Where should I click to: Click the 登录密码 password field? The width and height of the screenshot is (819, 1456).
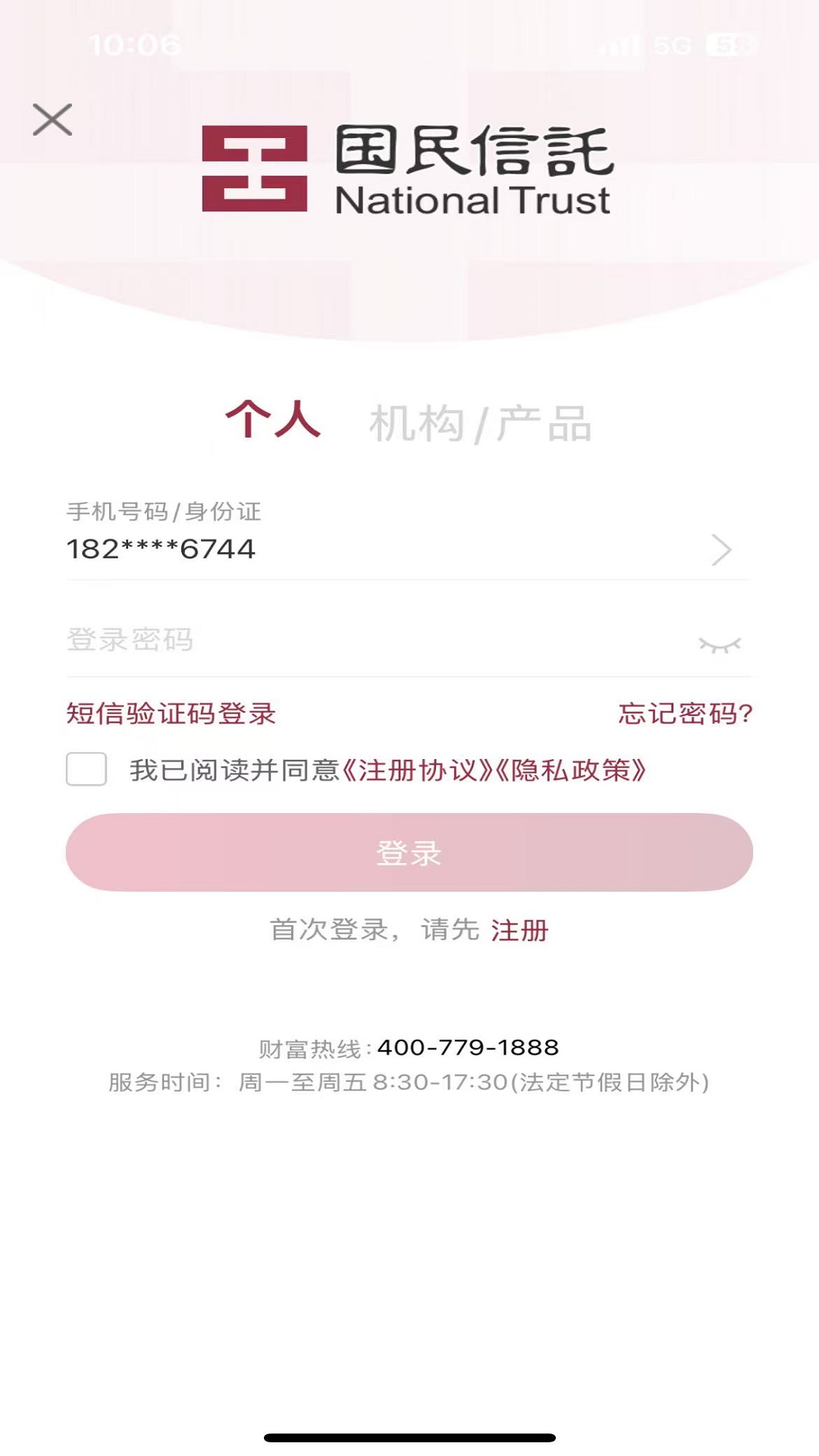click(303, 641)
